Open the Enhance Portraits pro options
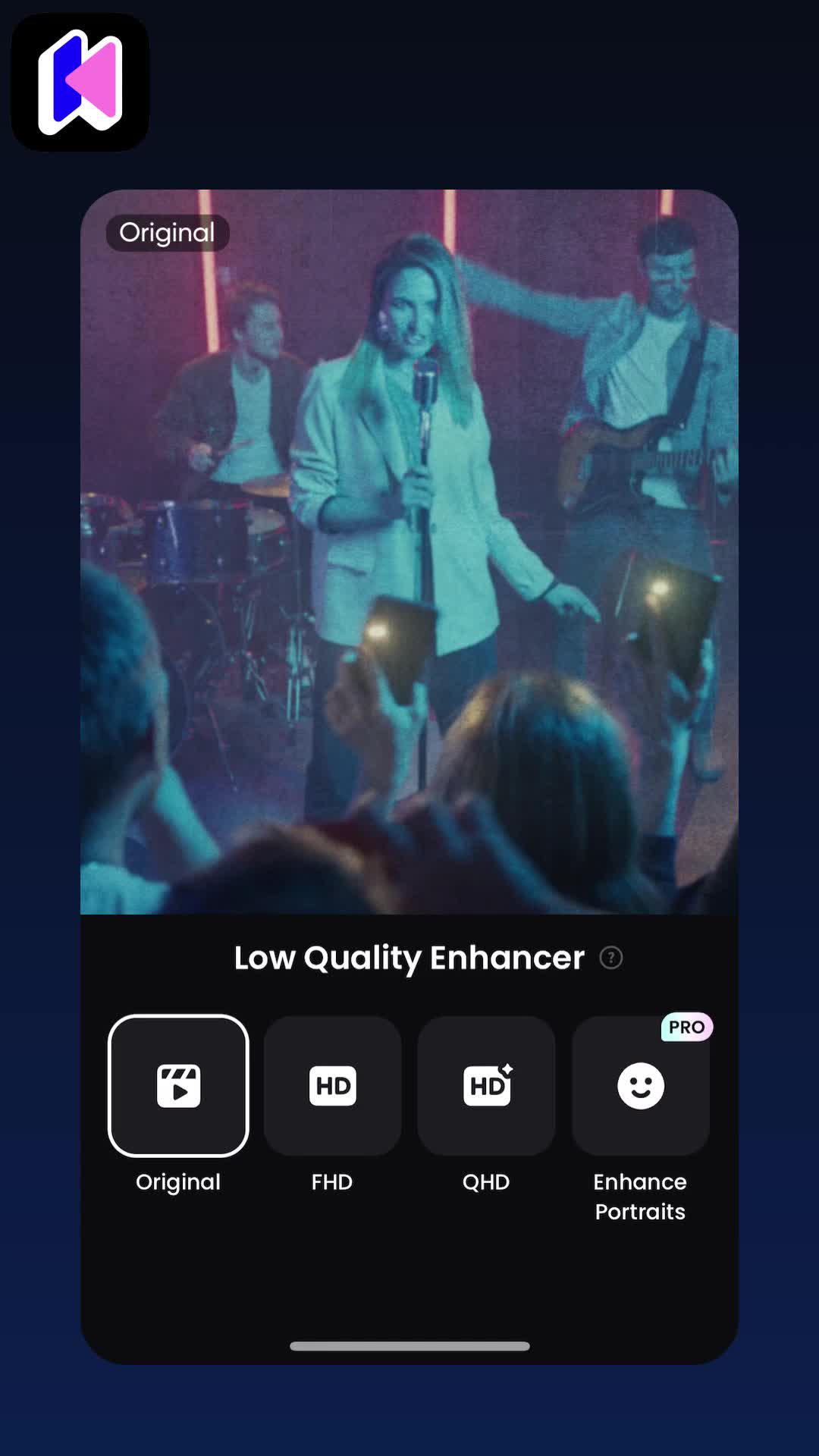 coord(640,1084)
